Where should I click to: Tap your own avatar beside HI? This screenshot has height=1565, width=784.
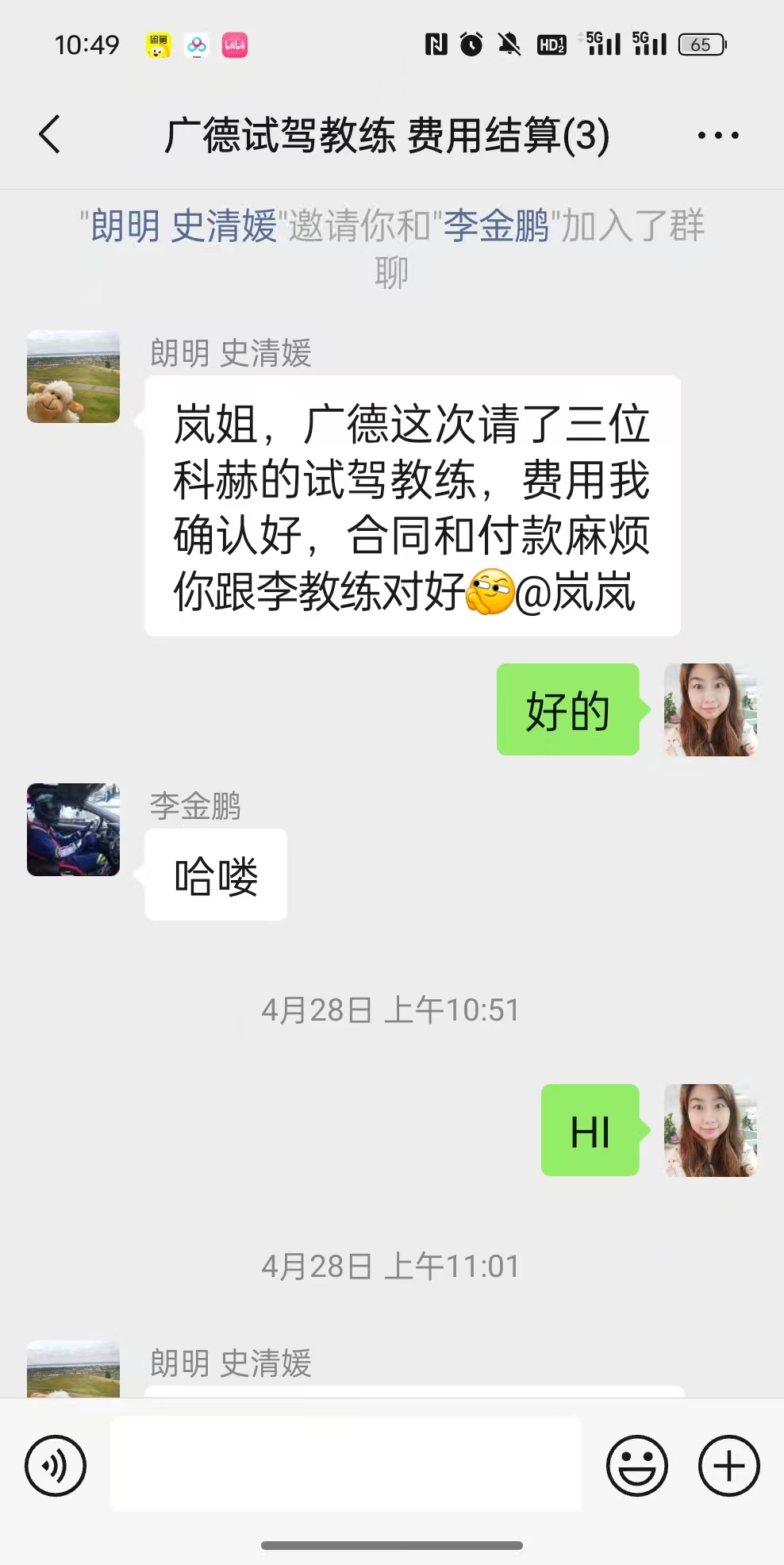[710, 1130]
